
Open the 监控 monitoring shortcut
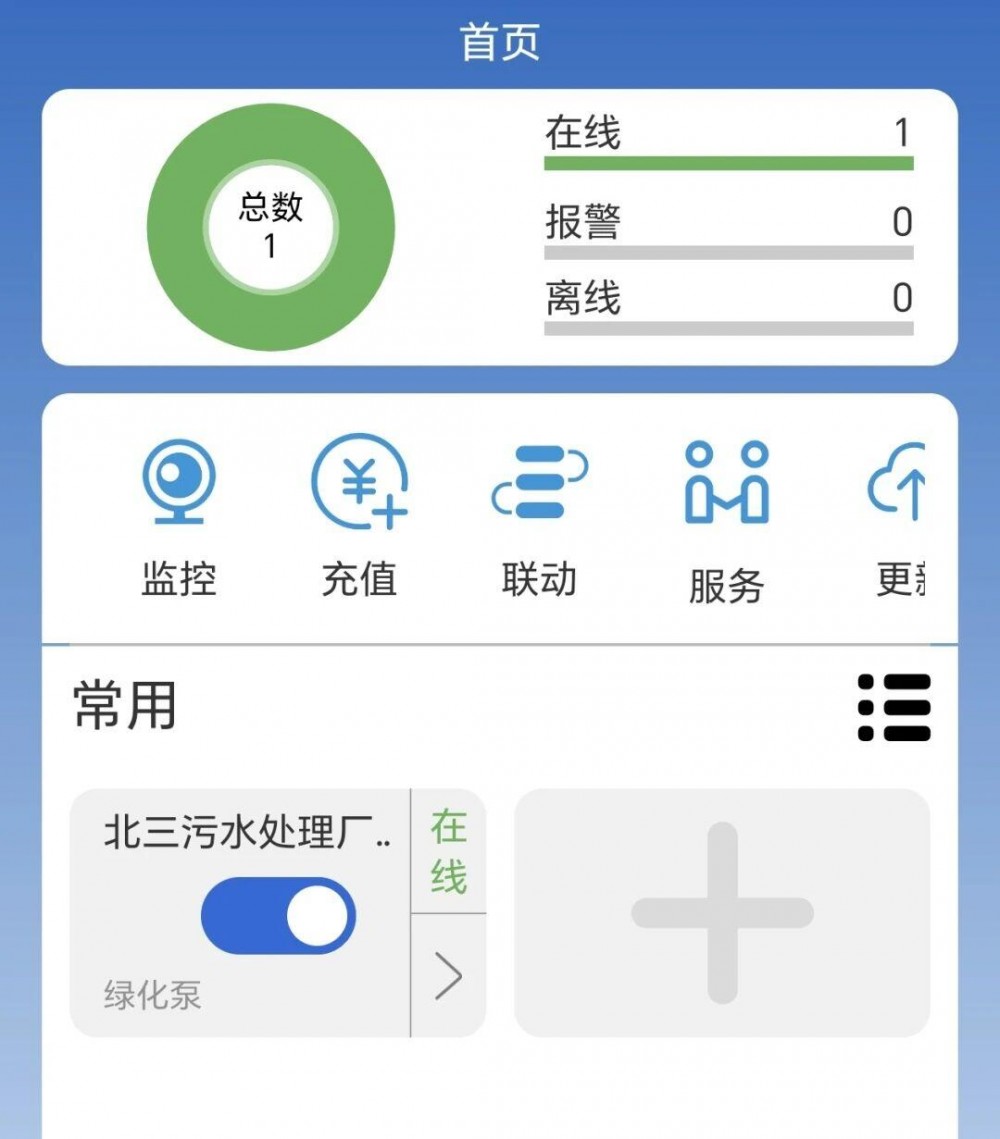[178, 516]
